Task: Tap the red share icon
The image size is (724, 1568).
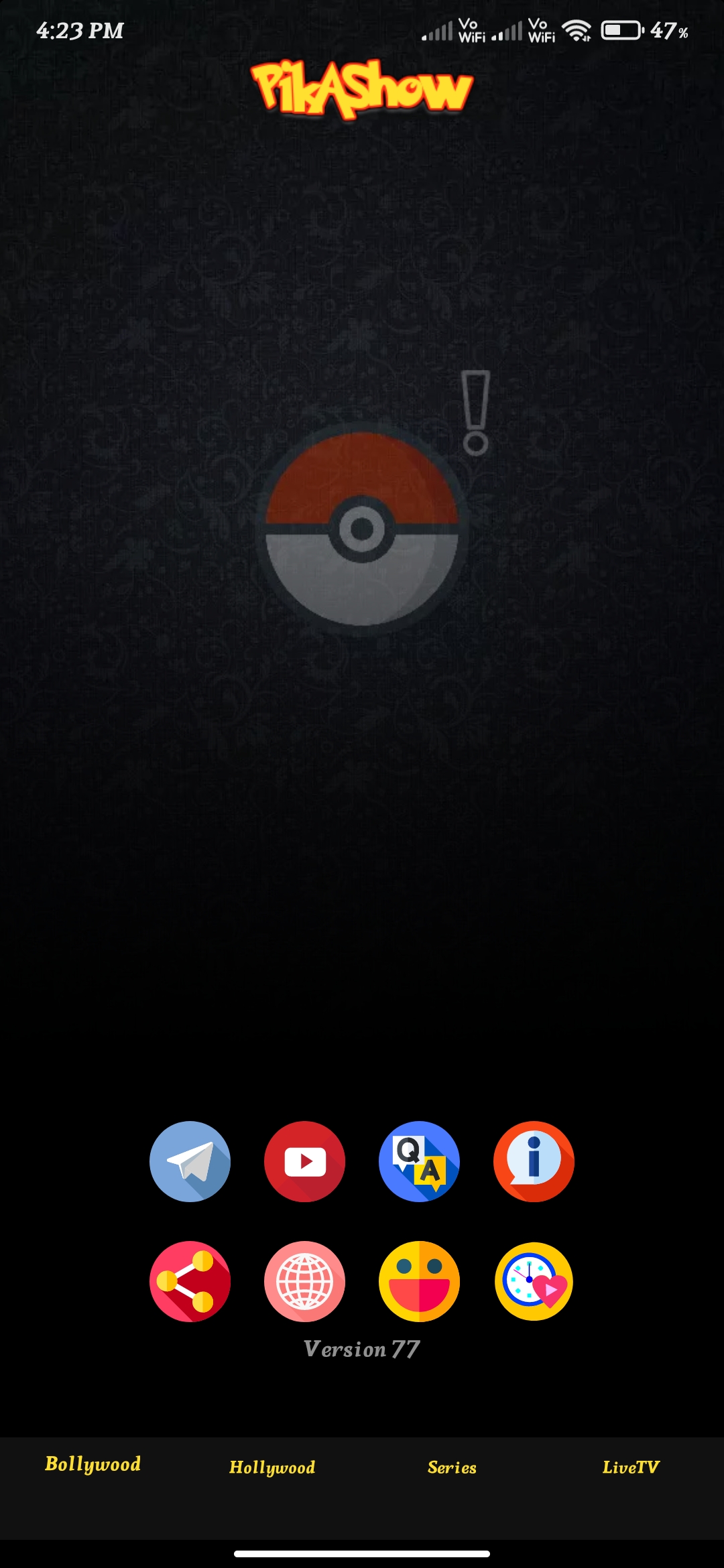Action: pyautogui.click(x=190, y=1281)
